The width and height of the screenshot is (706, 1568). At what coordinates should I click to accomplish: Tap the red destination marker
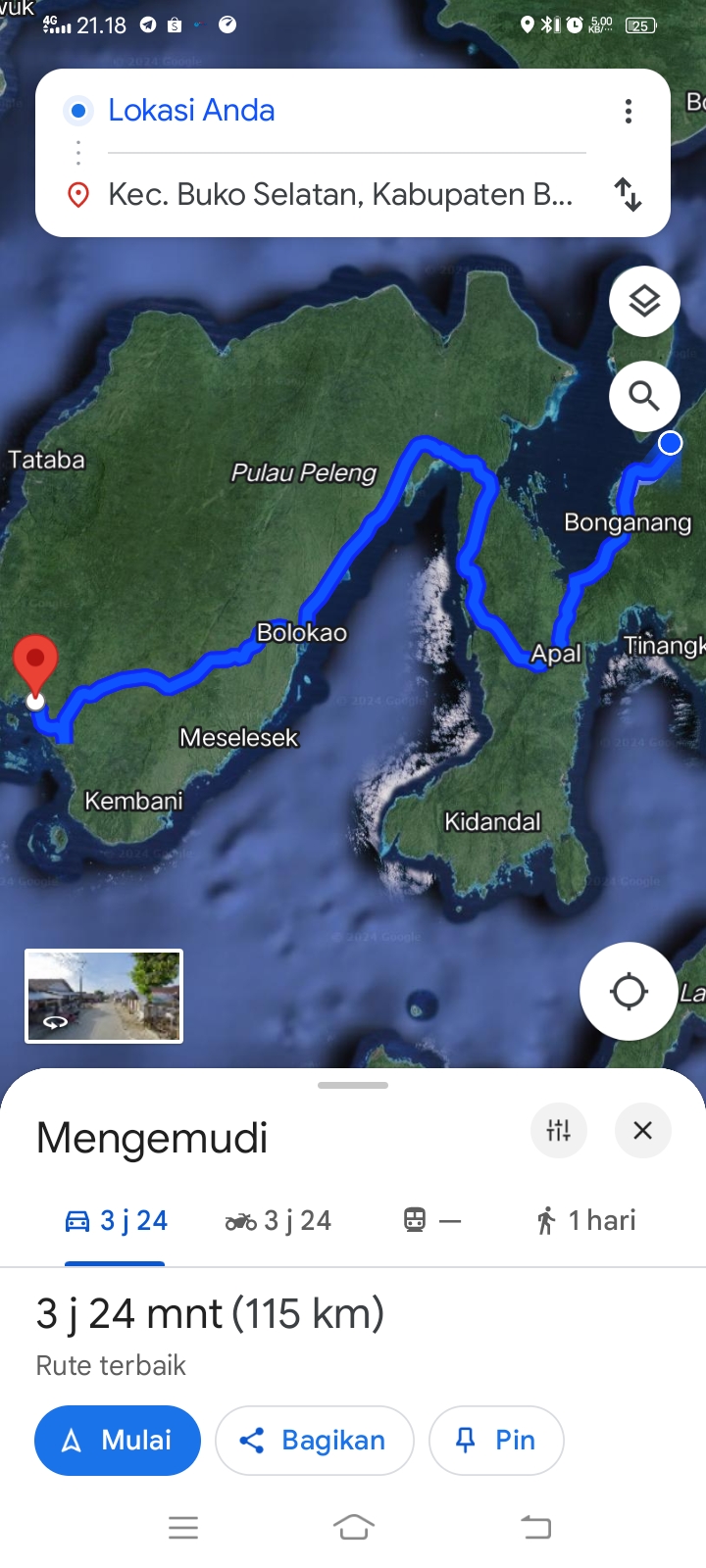point(35,666)
